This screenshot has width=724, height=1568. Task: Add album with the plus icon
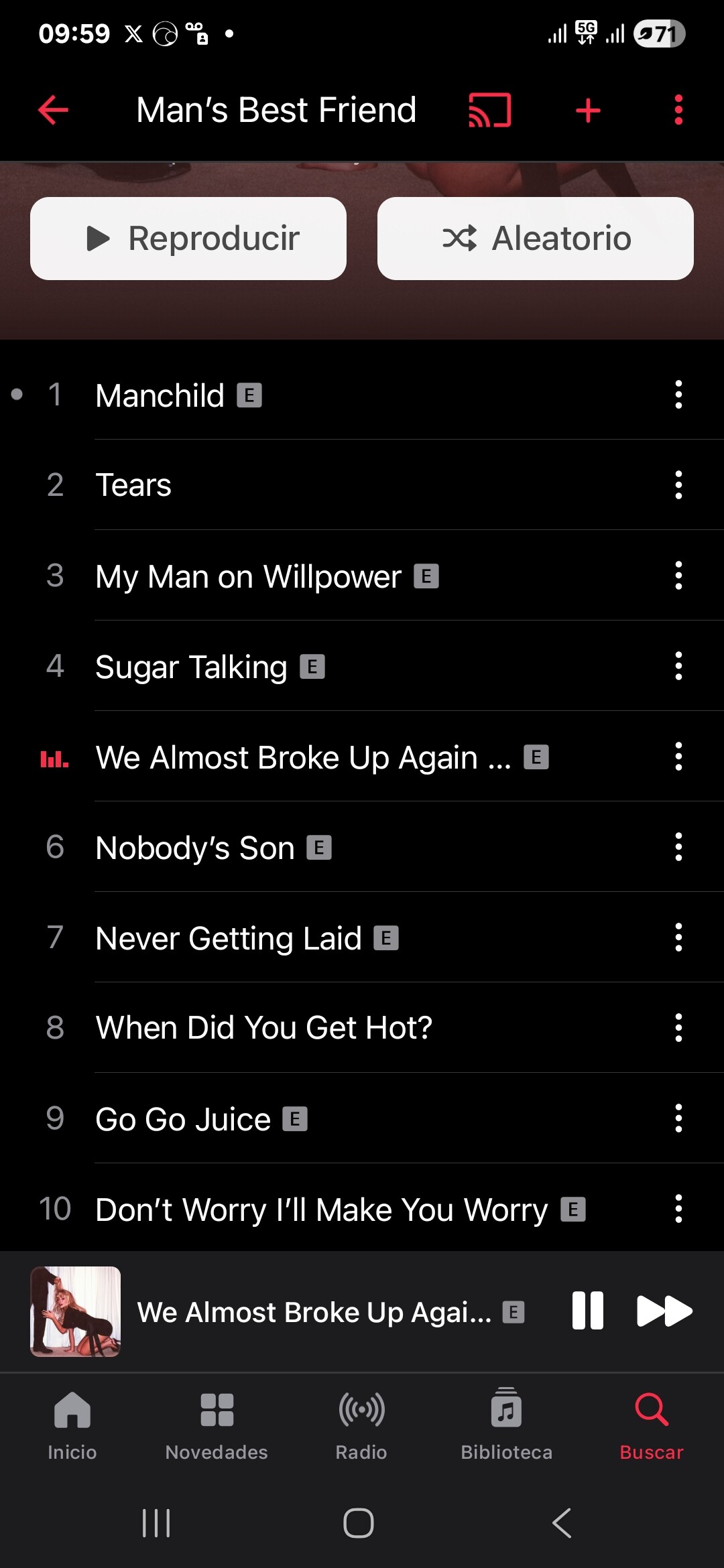(588, 111)
